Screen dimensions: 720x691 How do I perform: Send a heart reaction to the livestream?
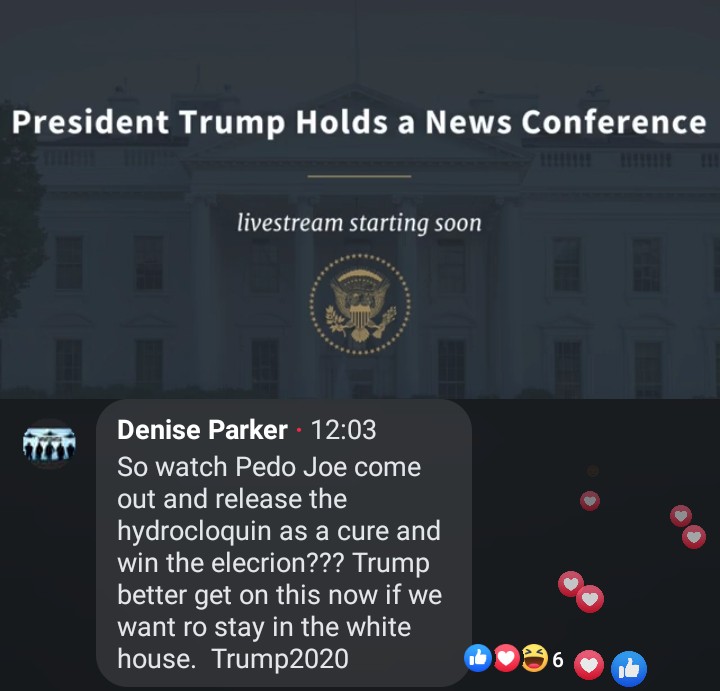point(589,665)
